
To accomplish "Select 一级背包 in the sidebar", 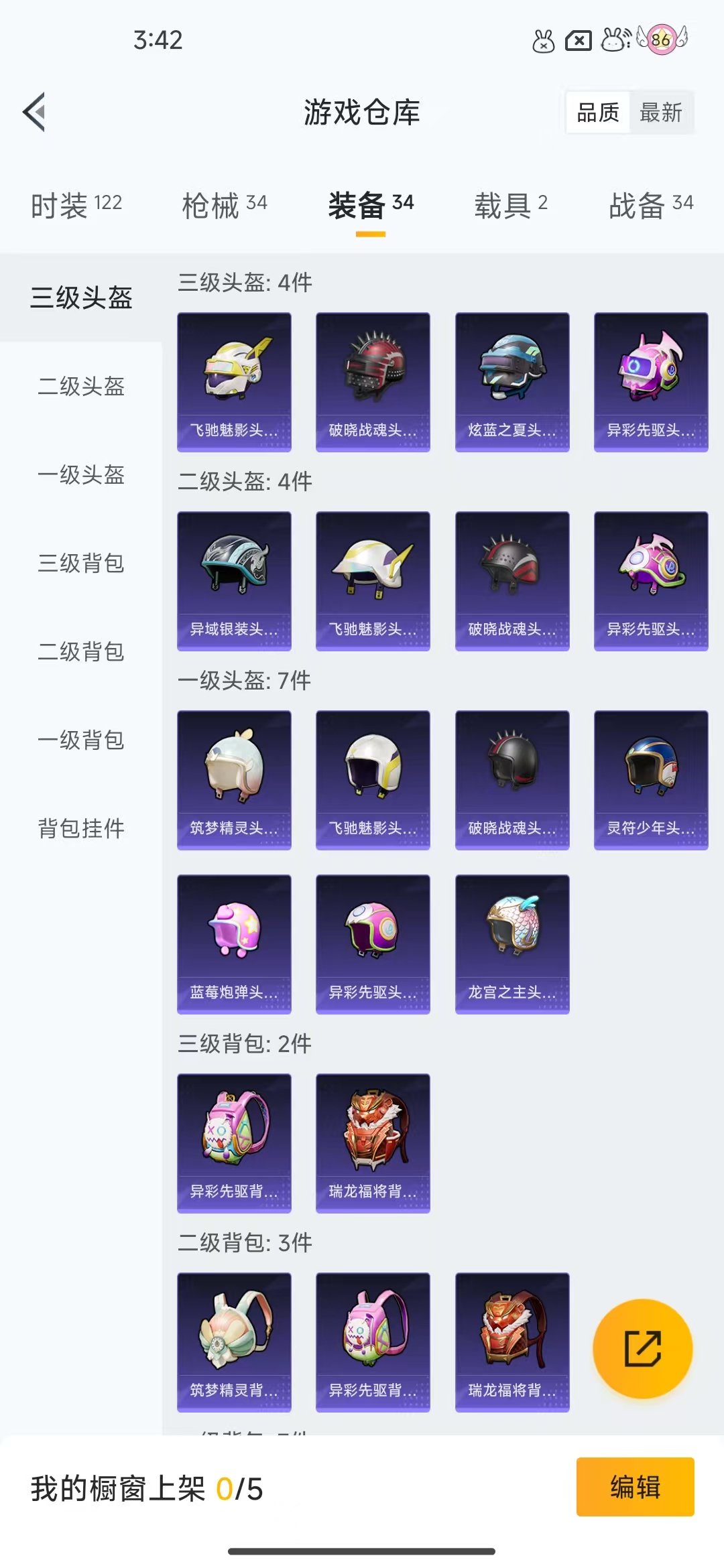I will 81,740.
